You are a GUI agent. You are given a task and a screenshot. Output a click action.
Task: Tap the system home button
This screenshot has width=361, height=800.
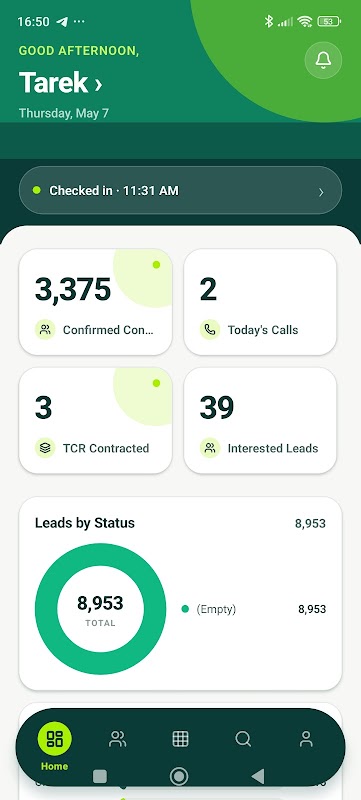[x=179, y=777]
